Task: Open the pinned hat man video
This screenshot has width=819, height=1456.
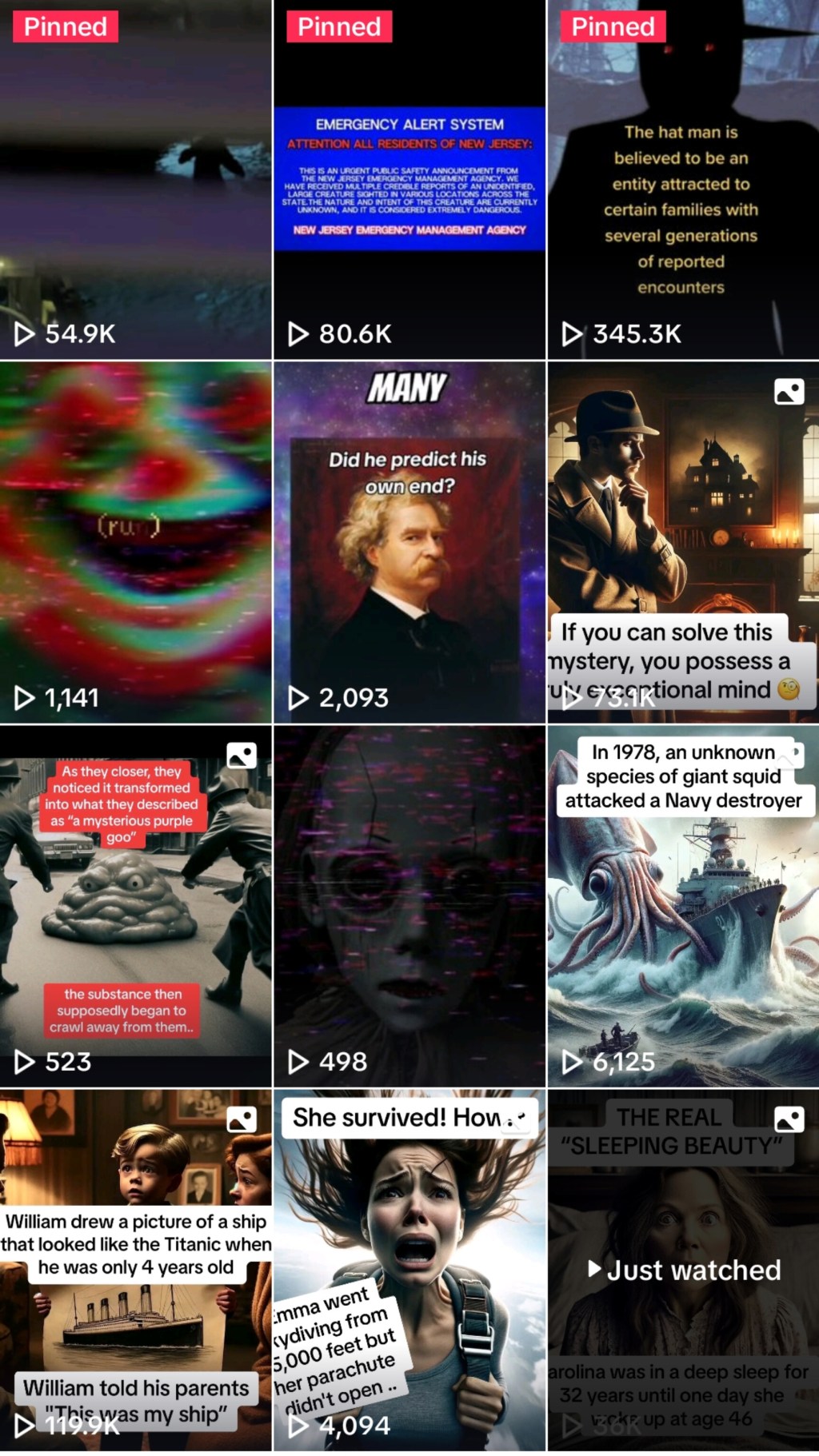Action: 683,180
